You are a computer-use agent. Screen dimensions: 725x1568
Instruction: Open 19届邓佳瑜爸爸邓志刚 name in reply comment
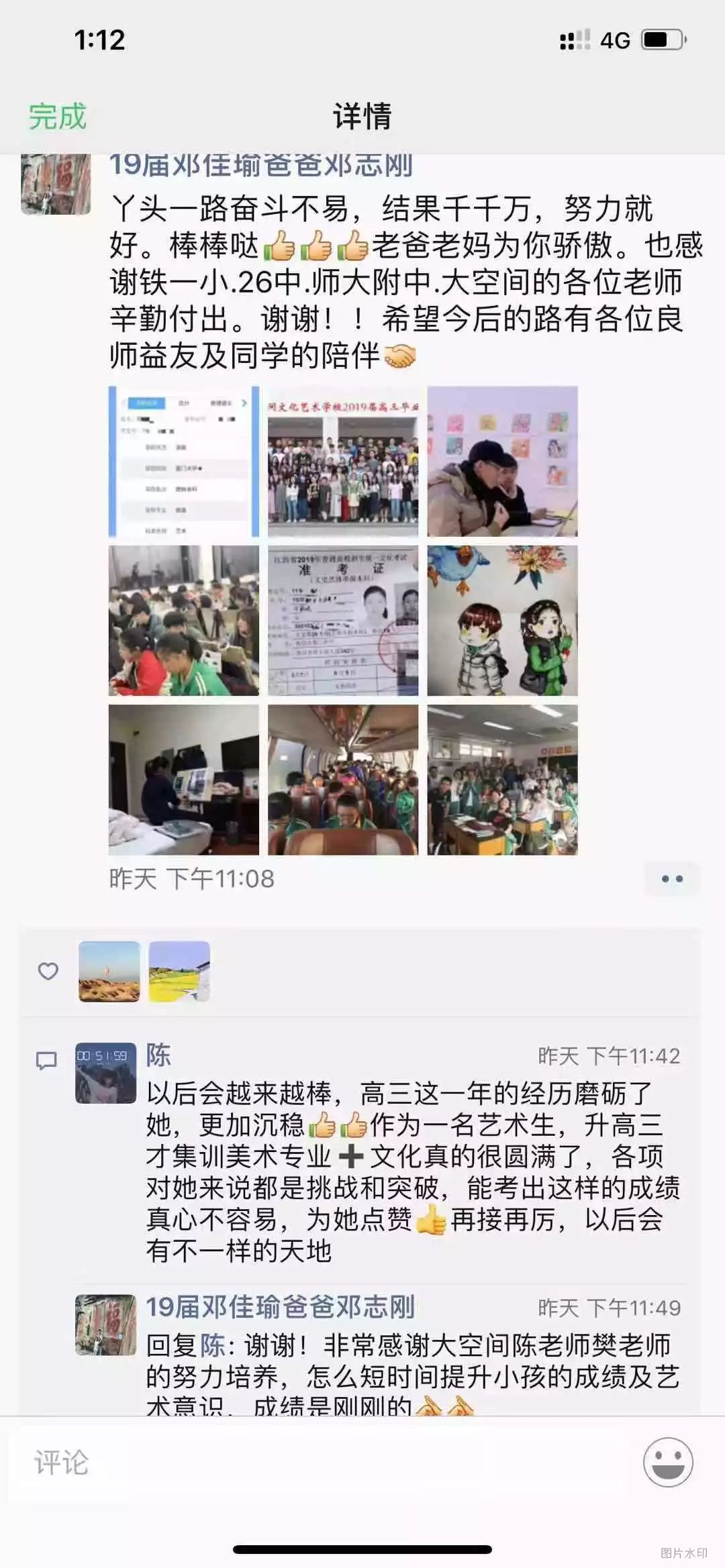click(x=280, y=1307)
